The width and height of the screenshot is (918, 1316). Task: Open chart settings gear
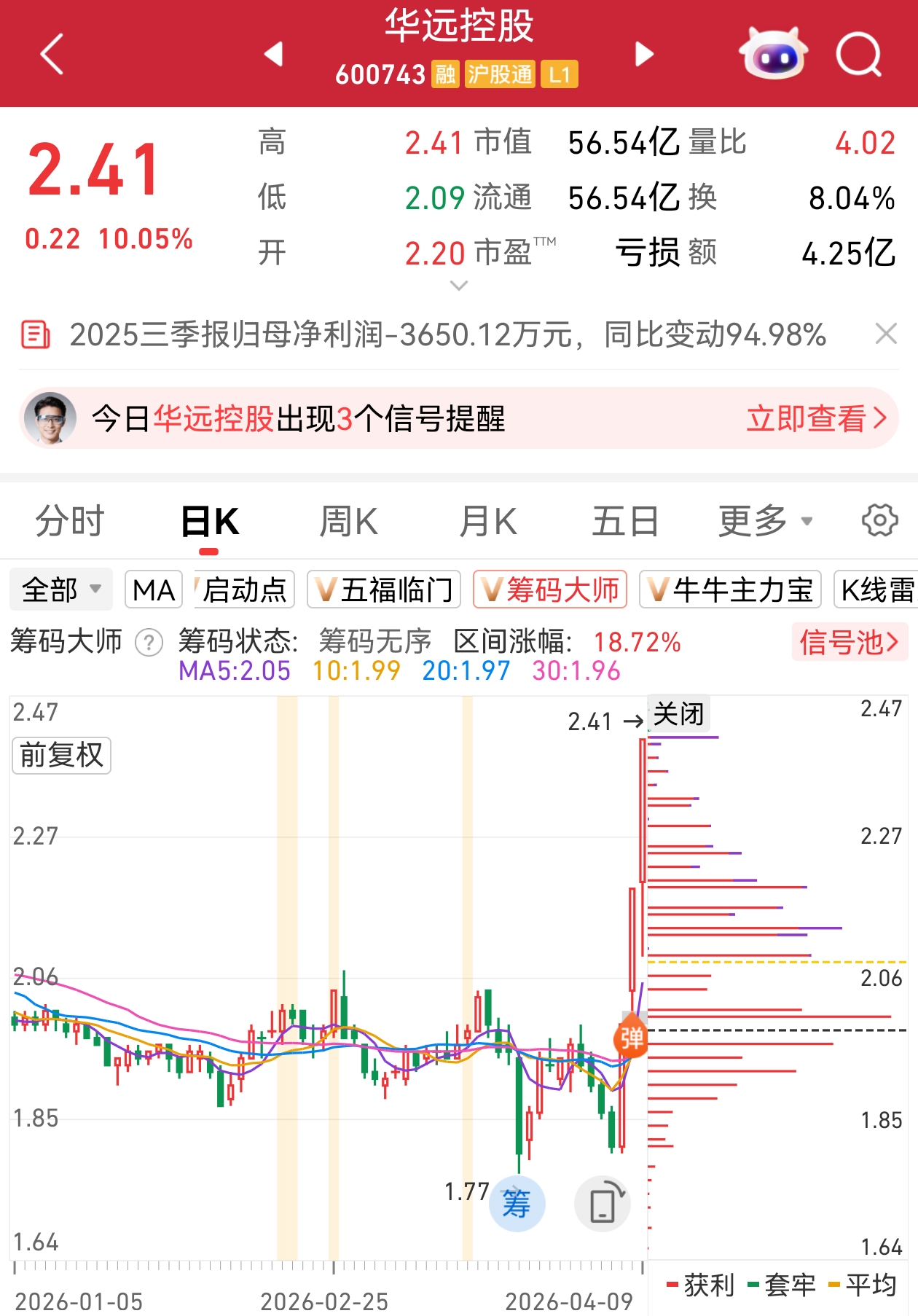coord(879,521)
